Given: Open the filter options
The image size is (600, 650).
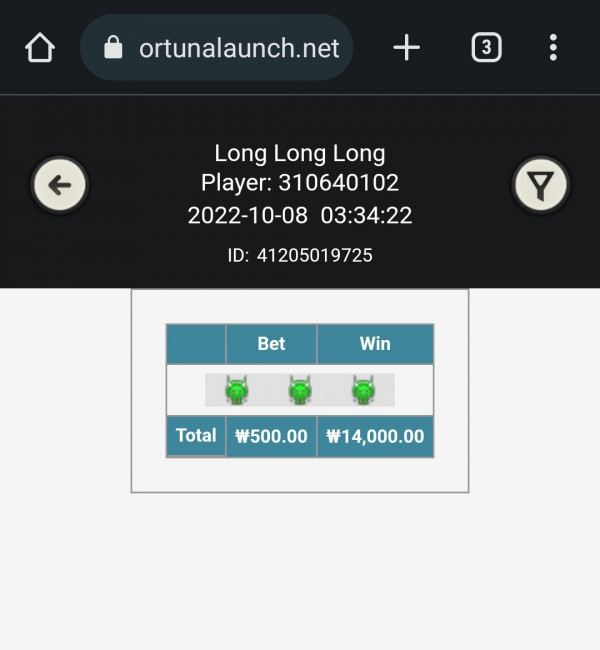Looking at the screenshot, I should coord(540,185).
